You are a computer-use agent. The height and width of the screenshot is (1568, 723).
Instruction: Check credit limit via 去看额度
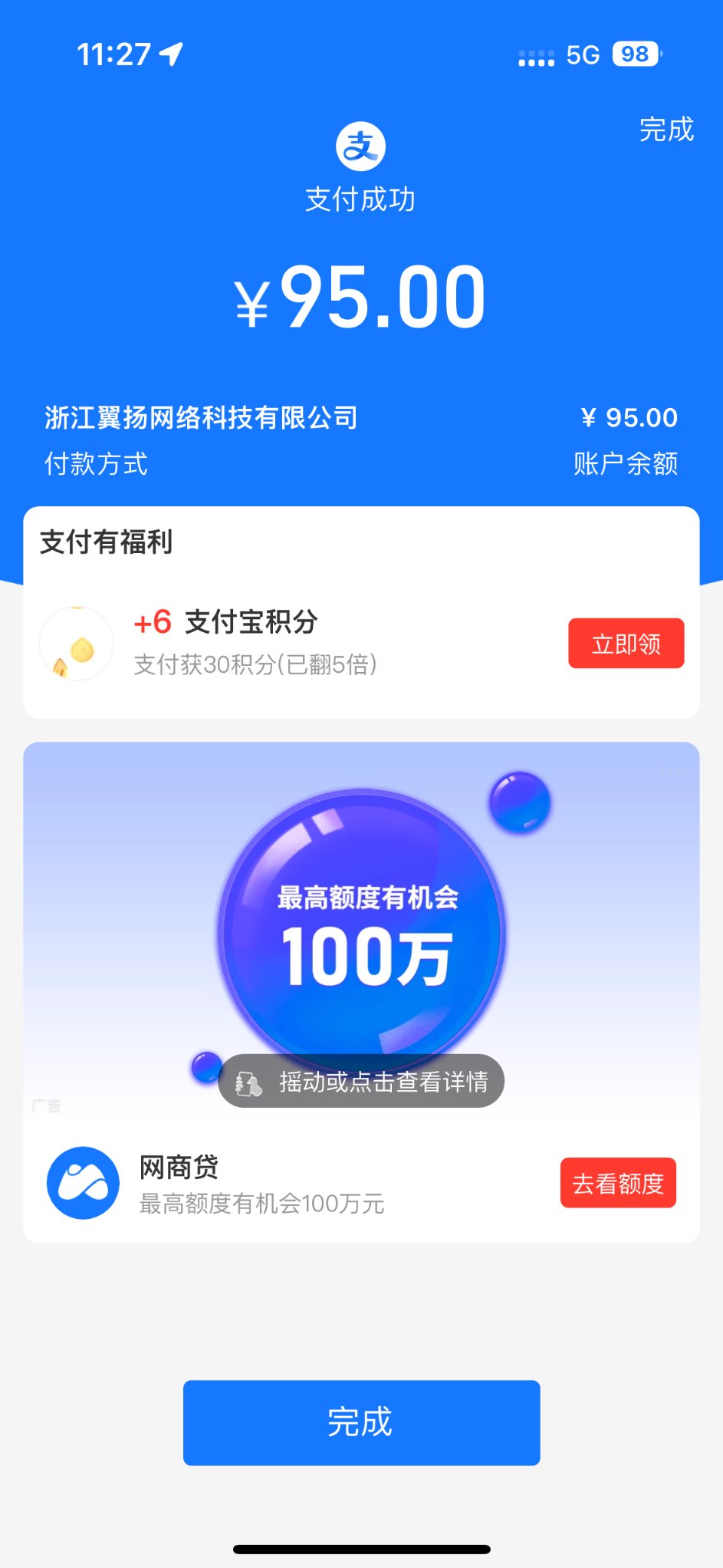[x=618, y=1183]
